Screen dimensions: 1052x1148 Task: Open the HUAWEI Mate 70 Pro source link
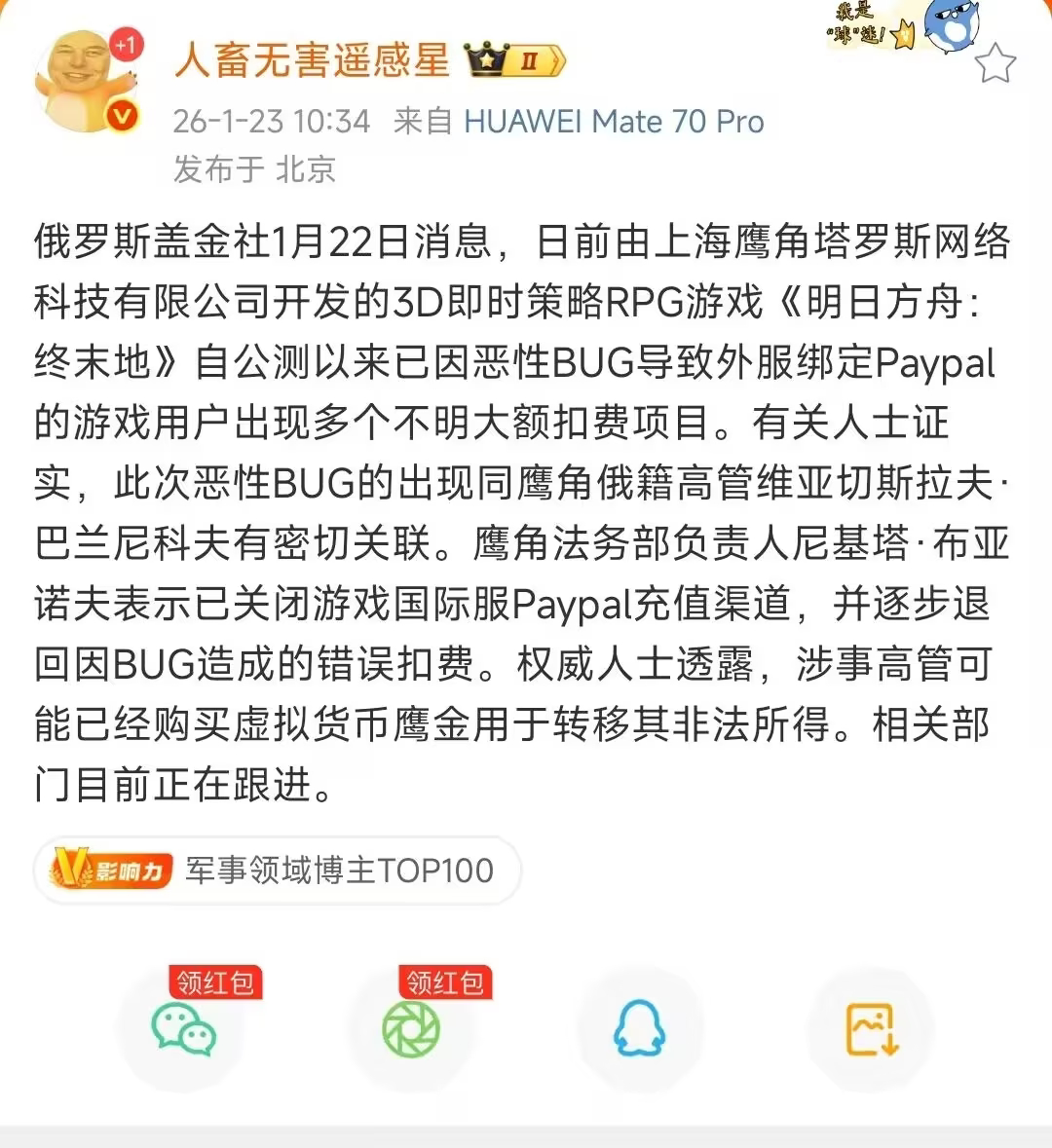[614, 122]
